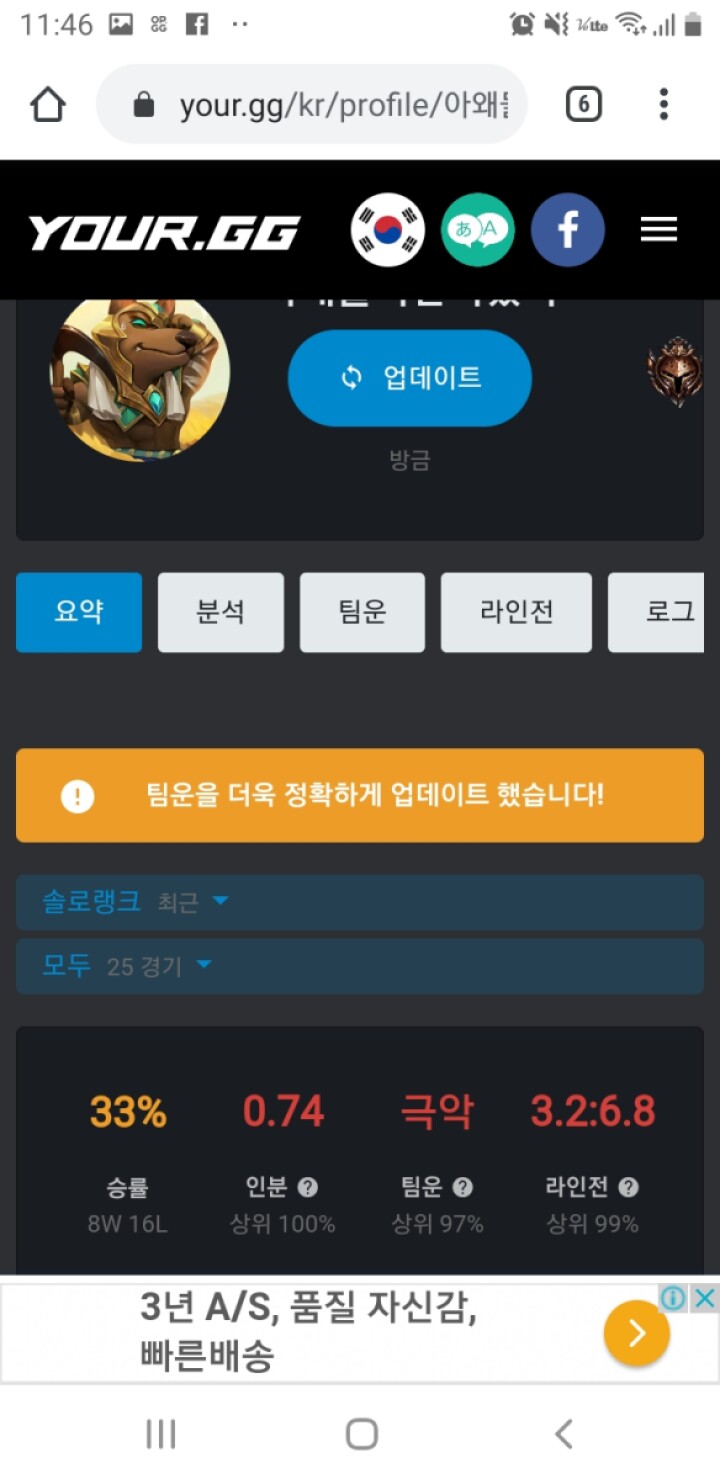Change region via the Korean flag icon

pyautogui.click(x=388, y=230)
